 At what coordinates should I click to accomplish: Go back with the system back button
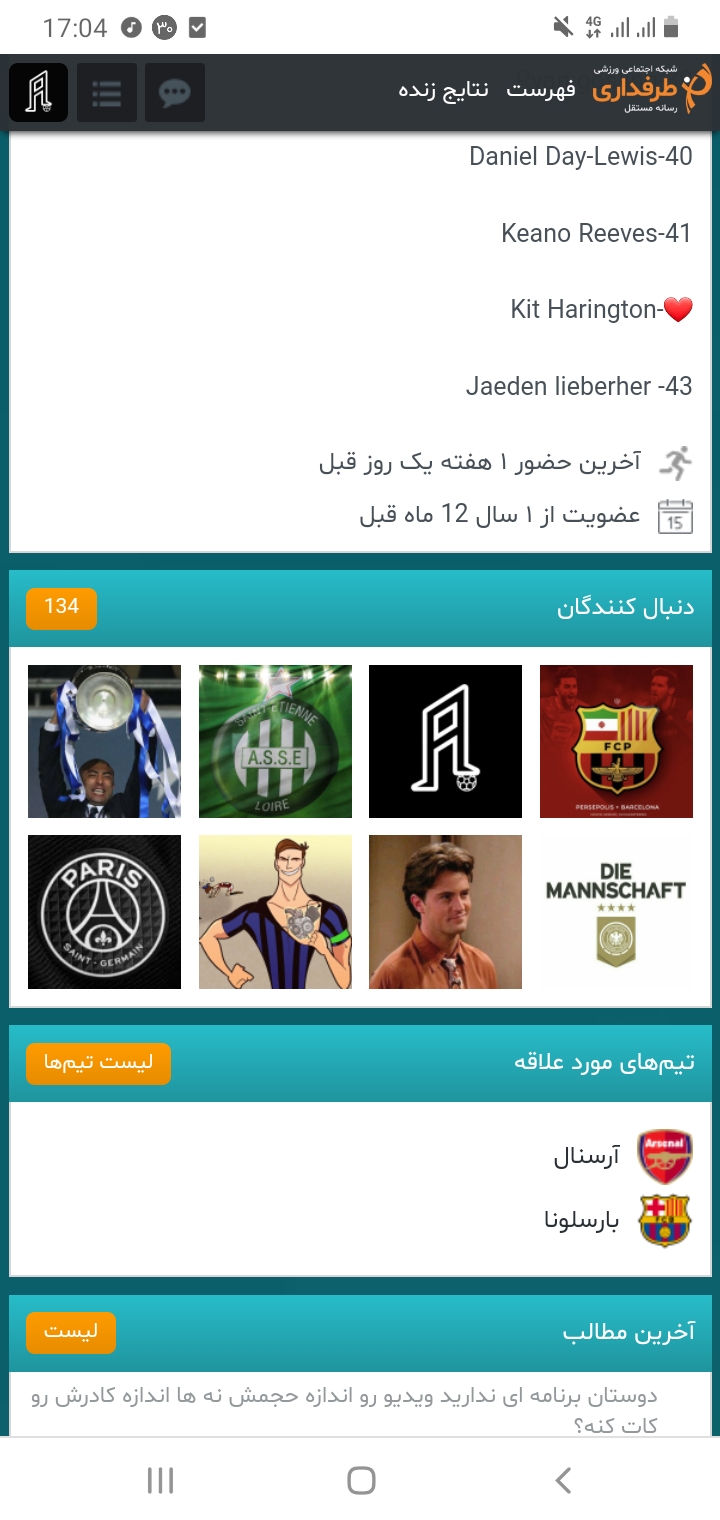coord(563,1480)
